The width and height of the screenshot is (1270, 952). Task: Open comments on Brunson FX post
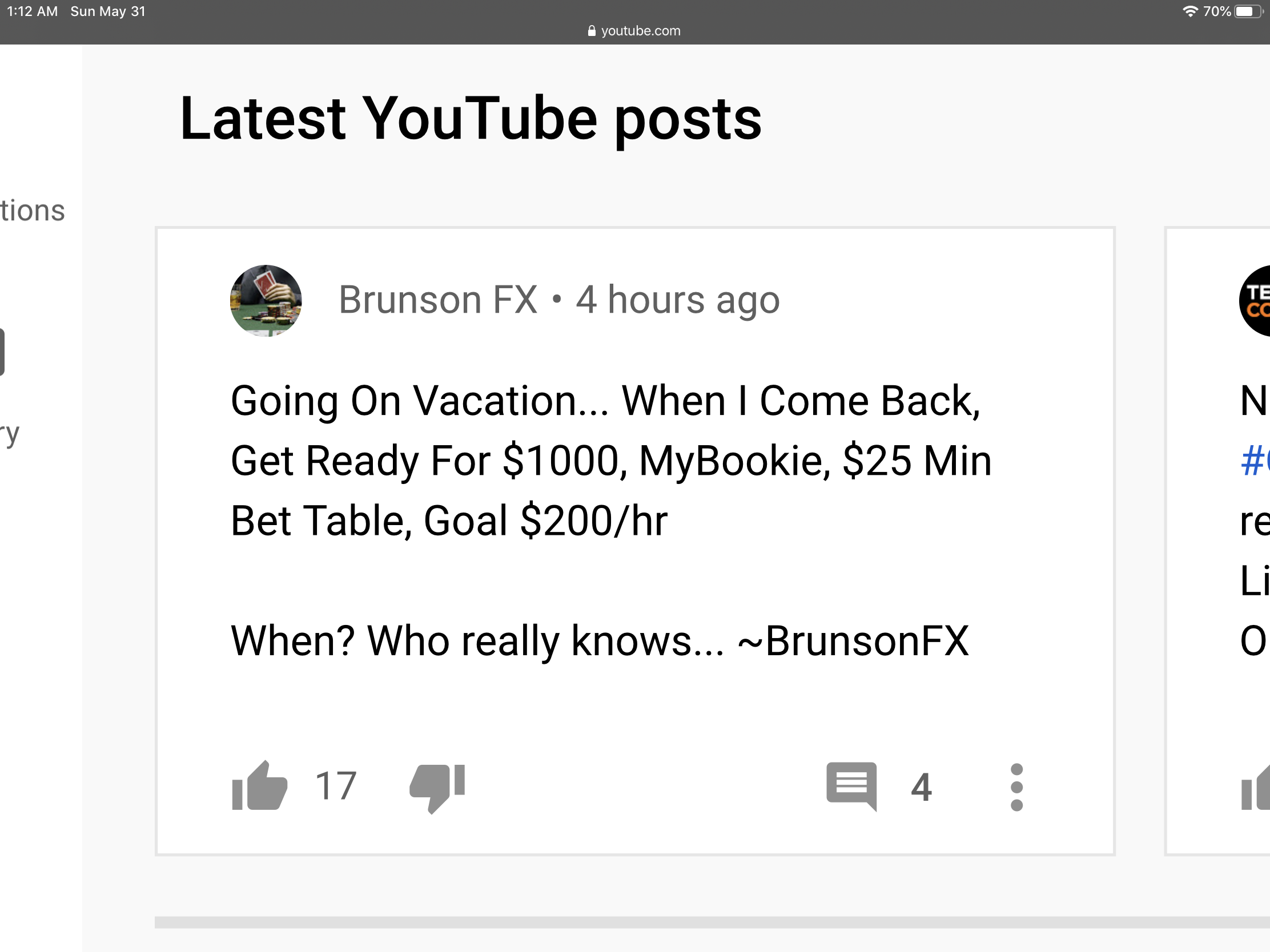851,785
